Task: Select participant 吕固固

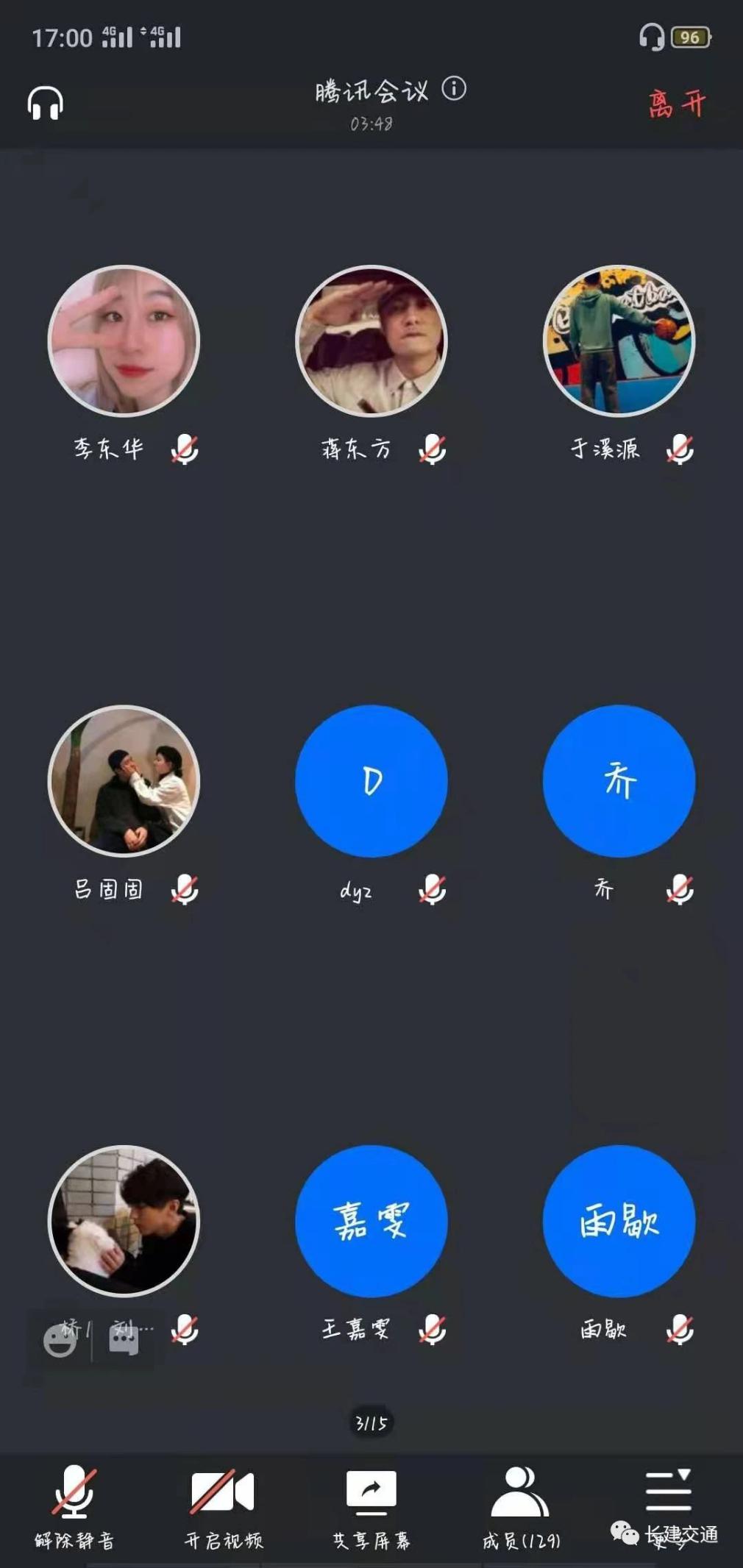Action: (124, 781)
